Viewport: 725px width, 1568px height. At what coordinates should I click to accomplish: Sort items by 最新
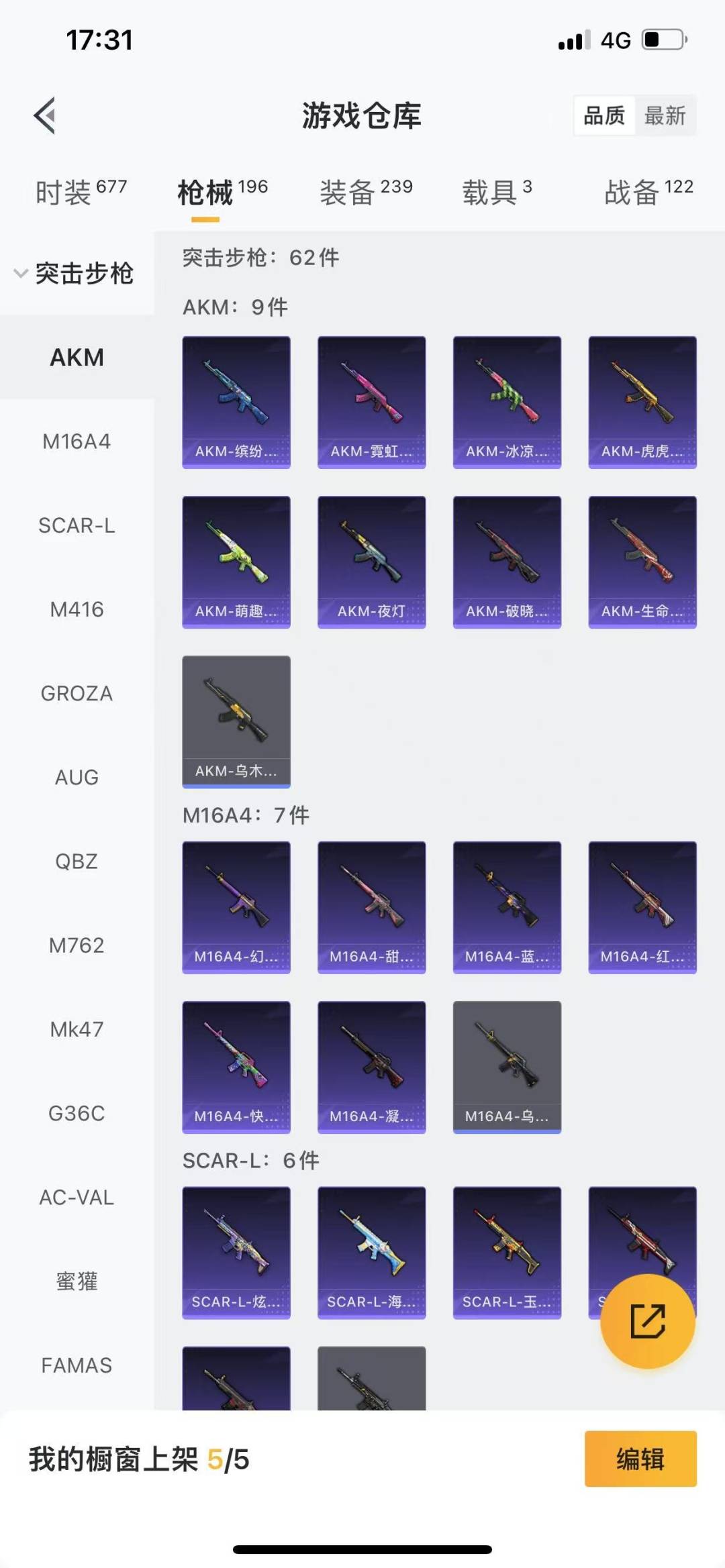pyautogui.click(x=665, y=116)
